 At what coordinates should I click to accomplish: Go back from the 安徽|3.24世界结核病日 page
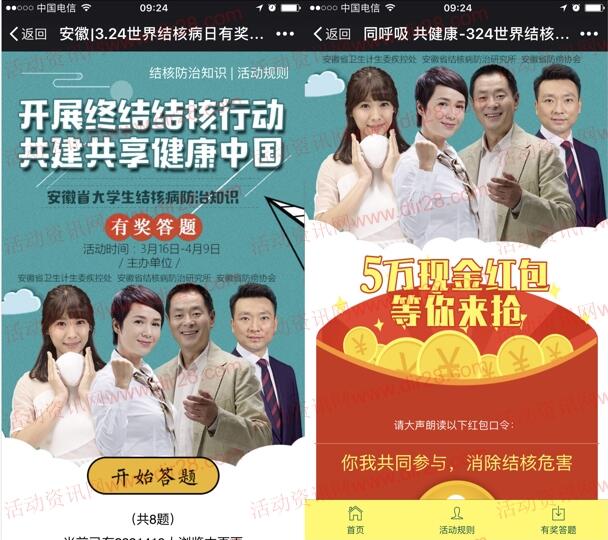point(28,34)
